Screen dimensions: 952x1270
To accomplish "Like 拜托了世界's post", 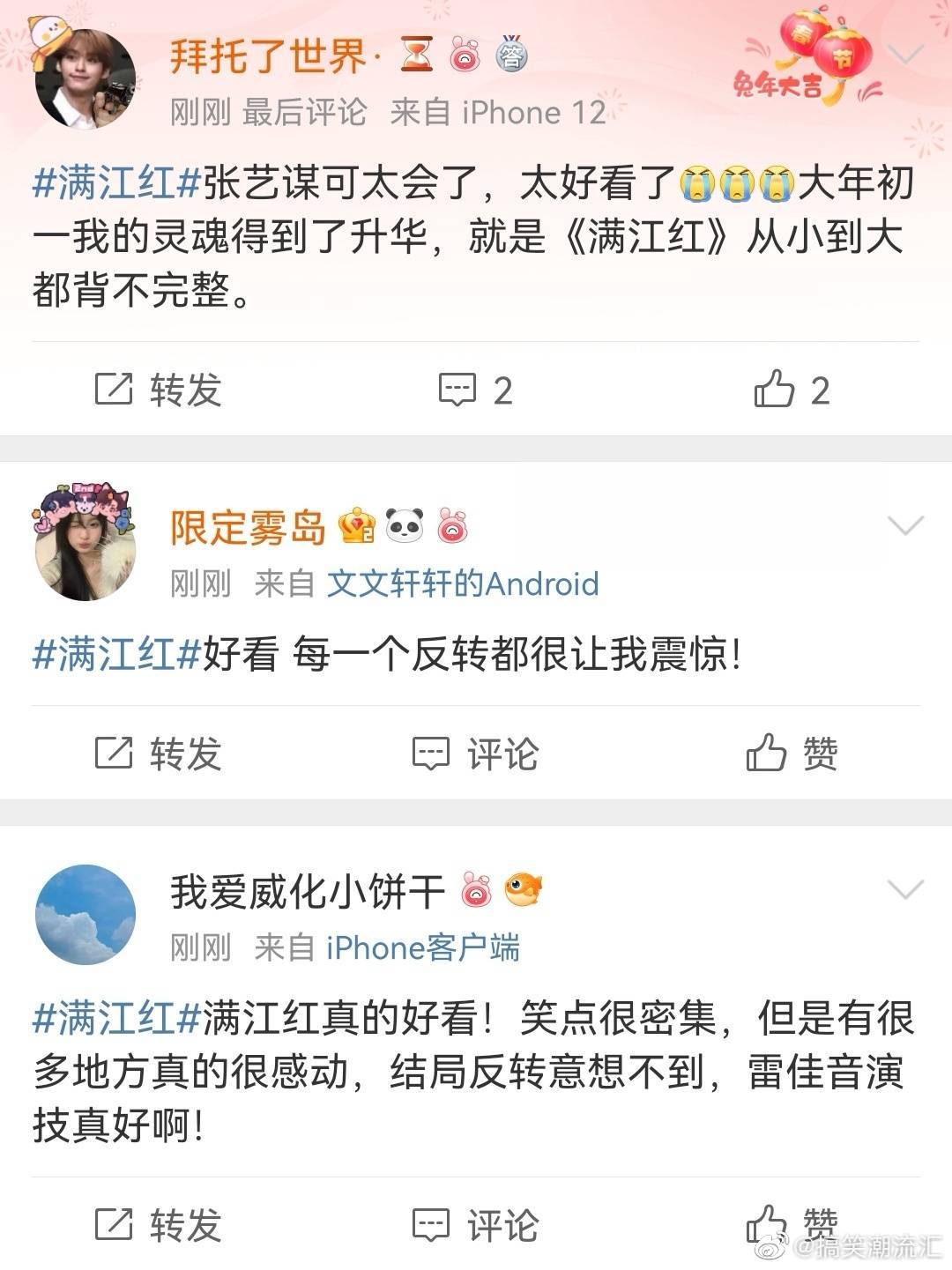I will tap(792, 390).
